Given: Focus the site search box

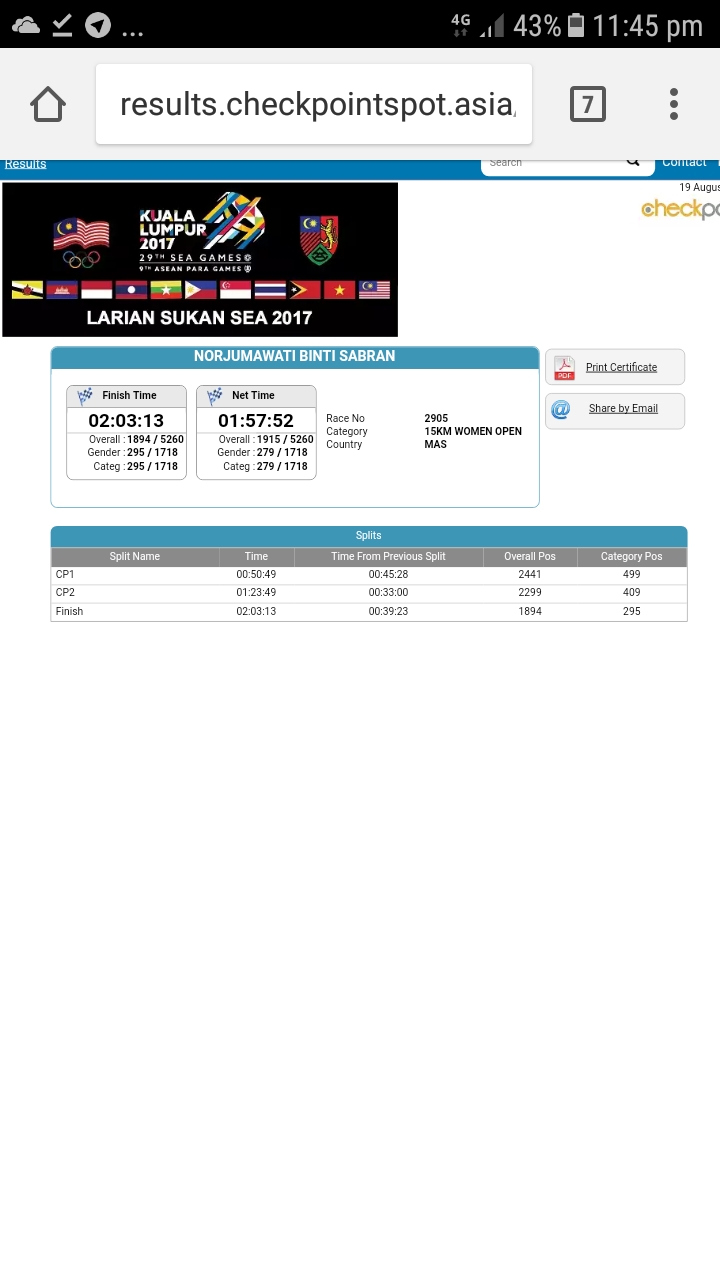Looking at the screenshot, I should (x=552, y=163).
